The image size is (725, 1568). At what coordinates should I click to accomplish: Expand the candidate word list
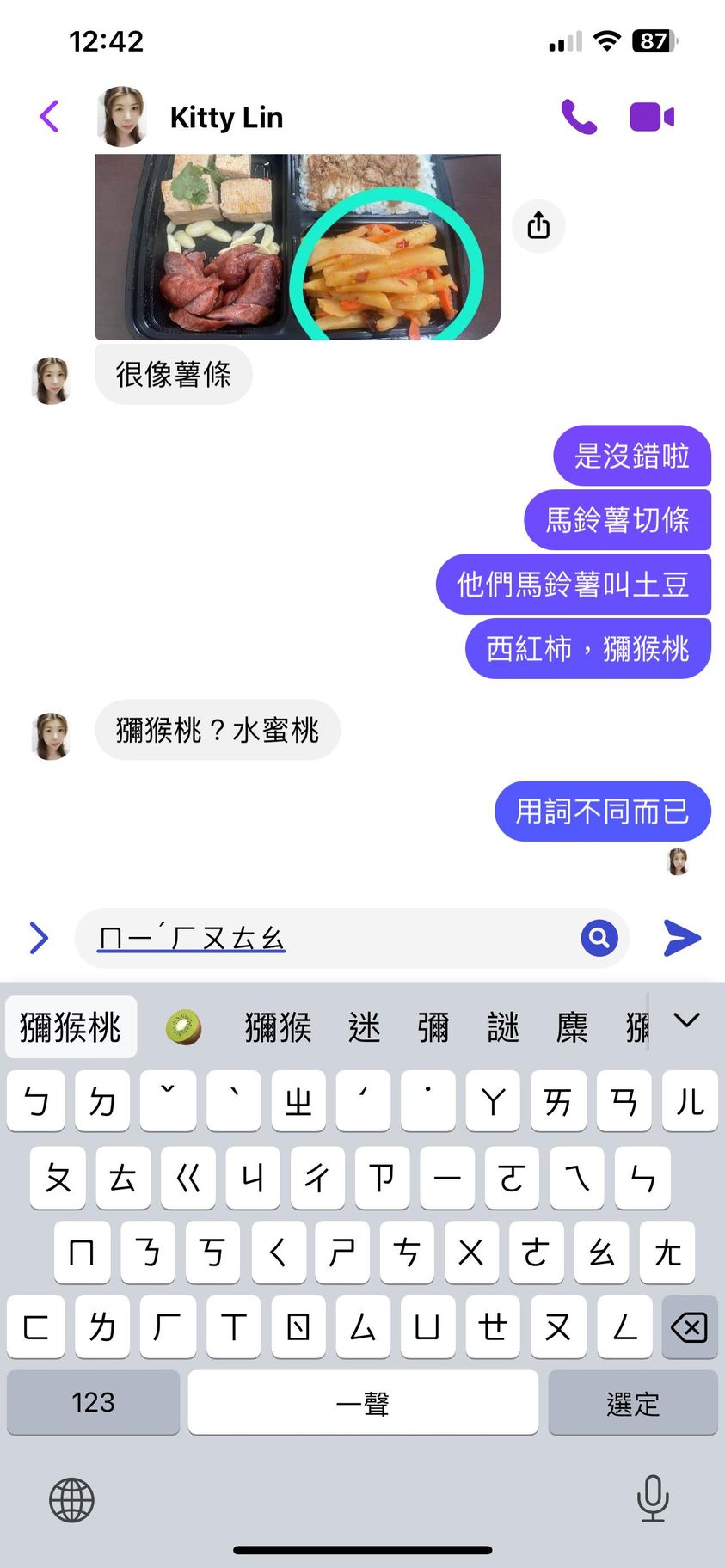coord(686,1021)
